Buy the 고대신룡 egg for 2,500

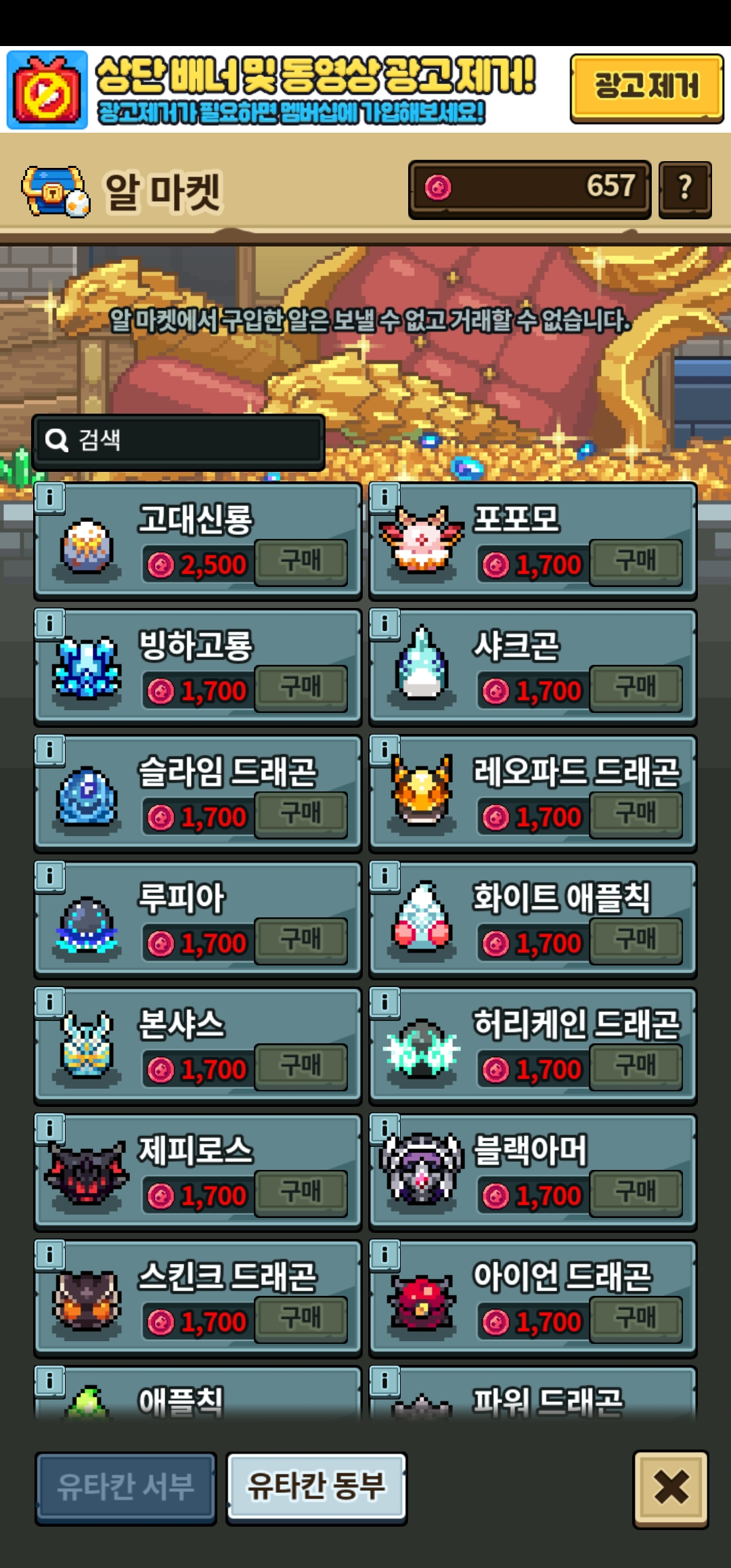pyautogui.click(x=301, y=562)
